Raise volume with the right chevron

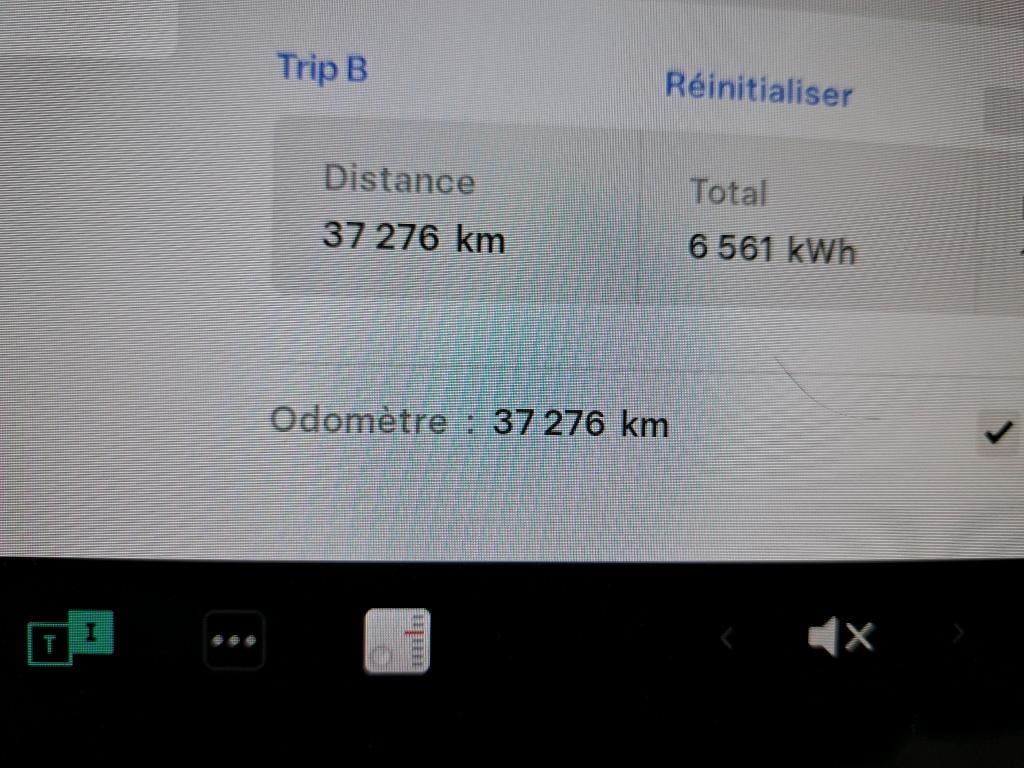(x=958, y=633)
